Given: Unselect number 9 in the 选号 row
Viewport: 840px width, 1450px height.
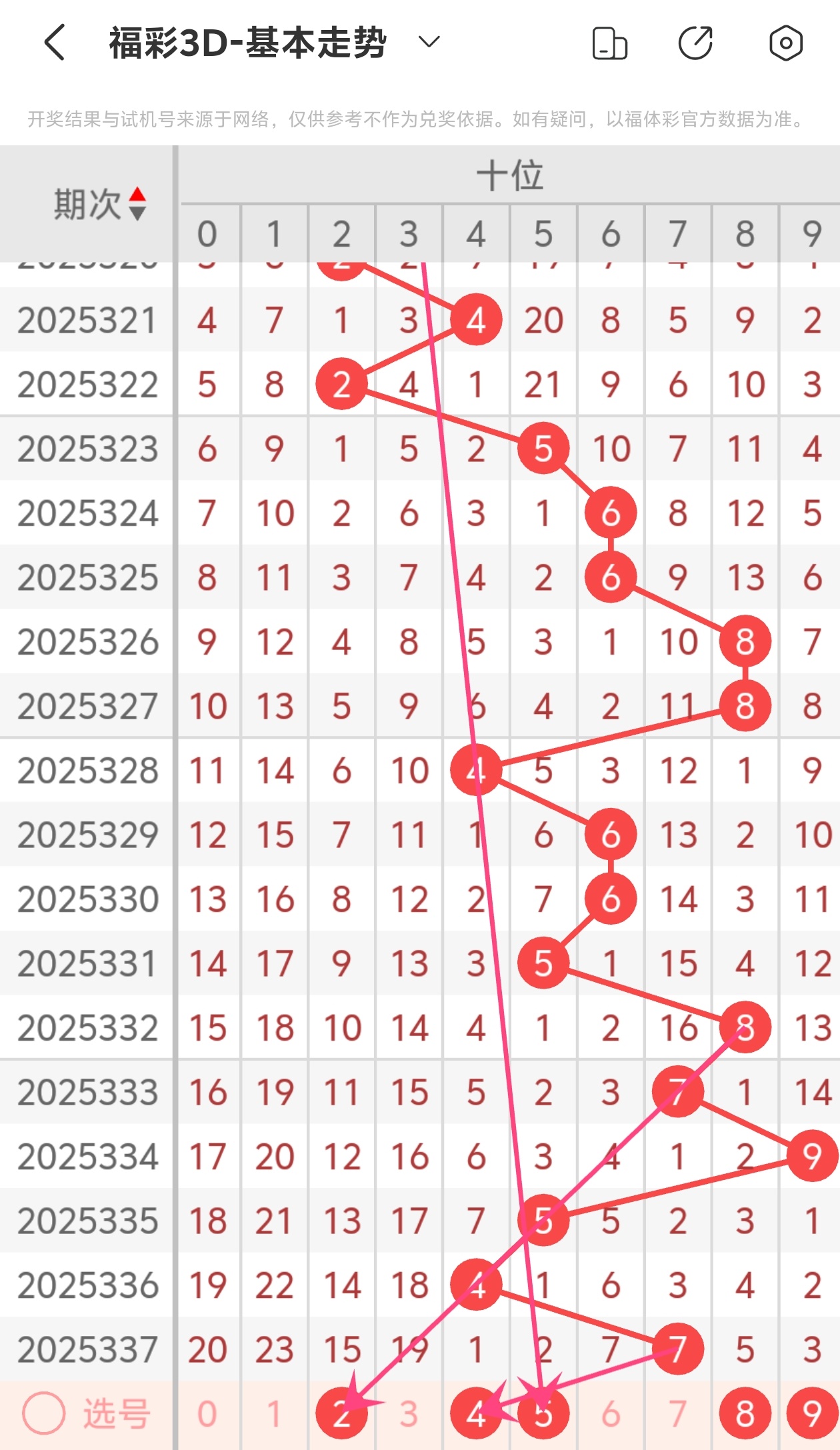Looking at the screenshot, I should pyautogui.click(x=811, y=1414).
